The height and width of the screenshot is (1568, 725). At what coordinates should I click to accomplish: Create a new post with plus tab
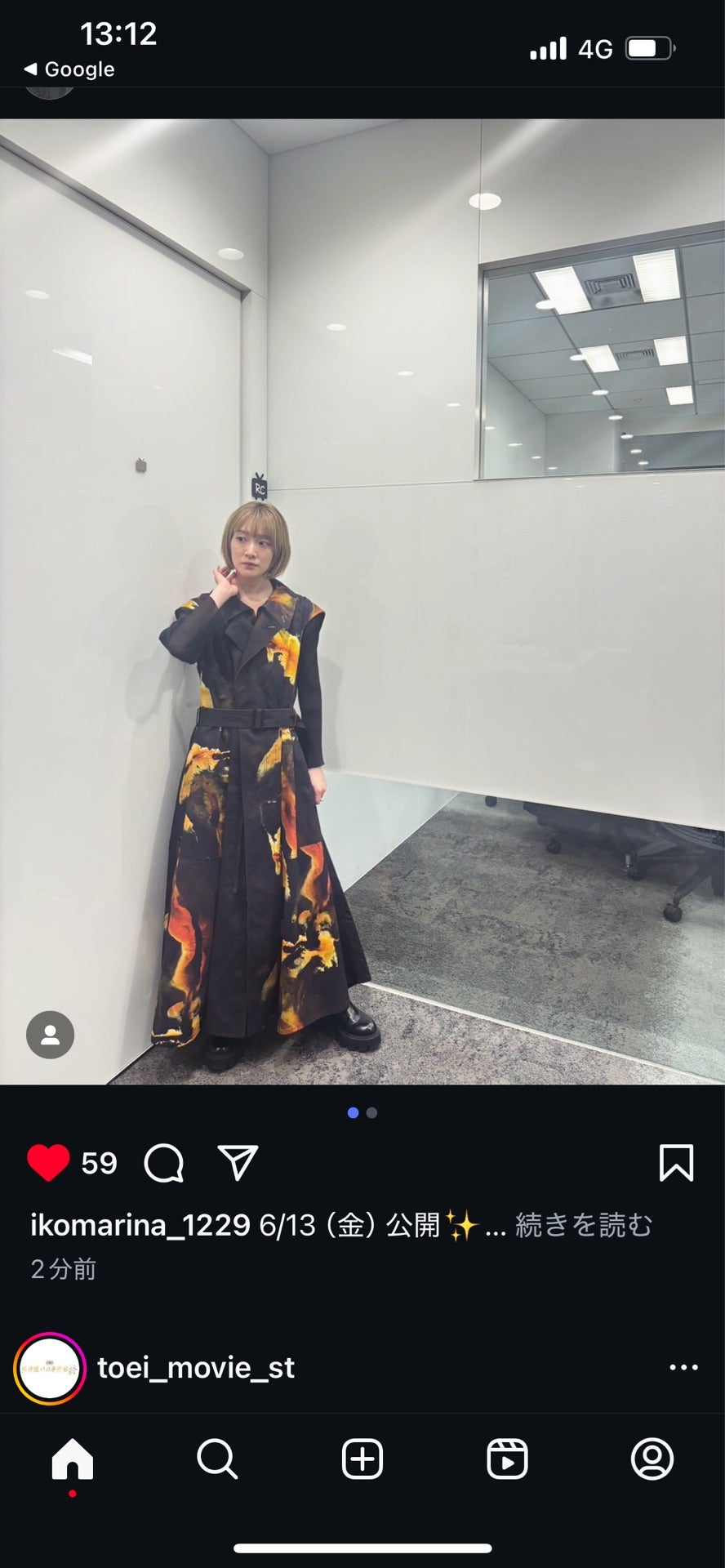click(x=362, y=1459)
